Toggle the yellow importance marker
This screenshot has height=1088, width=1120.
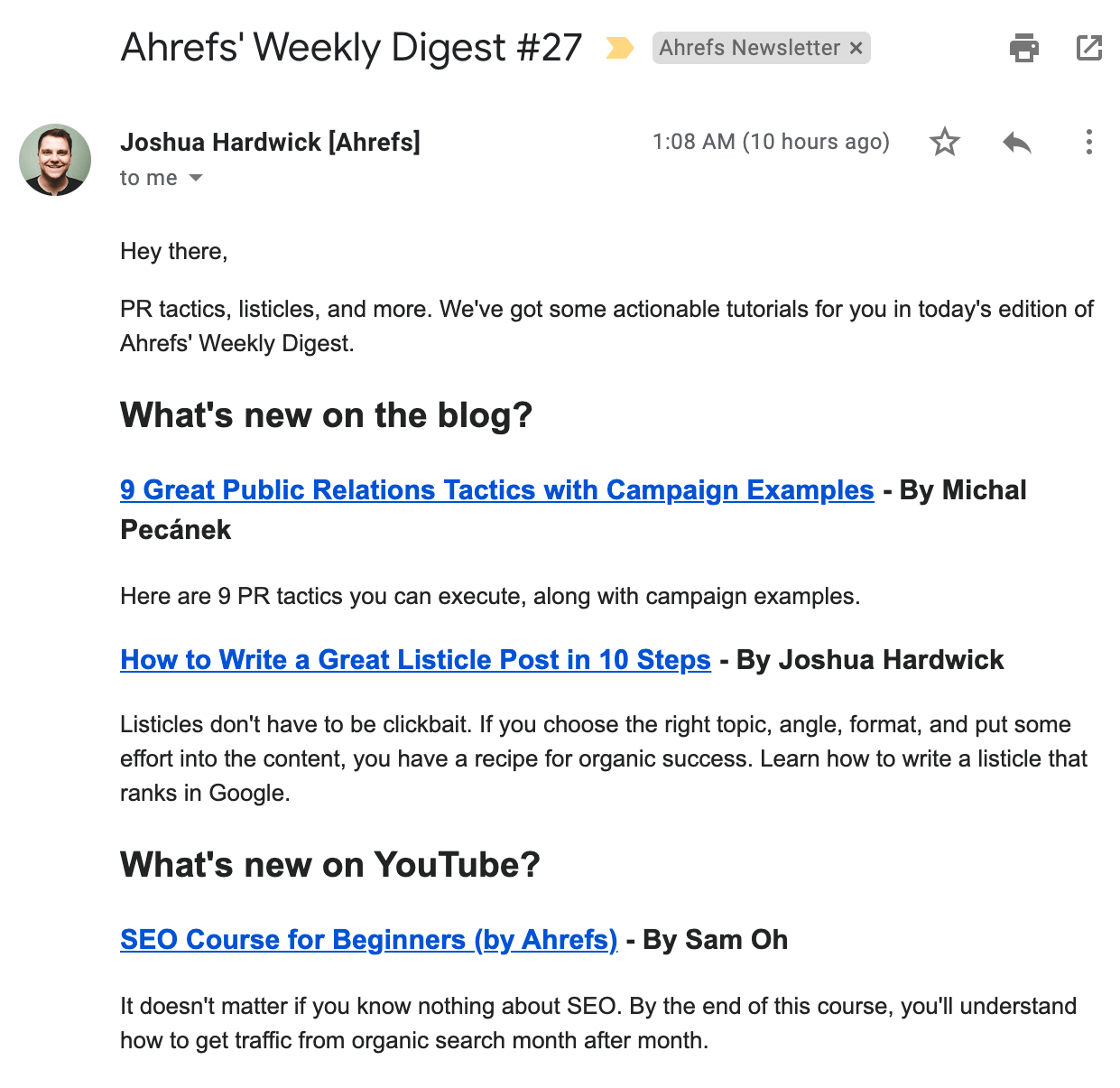pyautogui.click(x=619, y=48)
